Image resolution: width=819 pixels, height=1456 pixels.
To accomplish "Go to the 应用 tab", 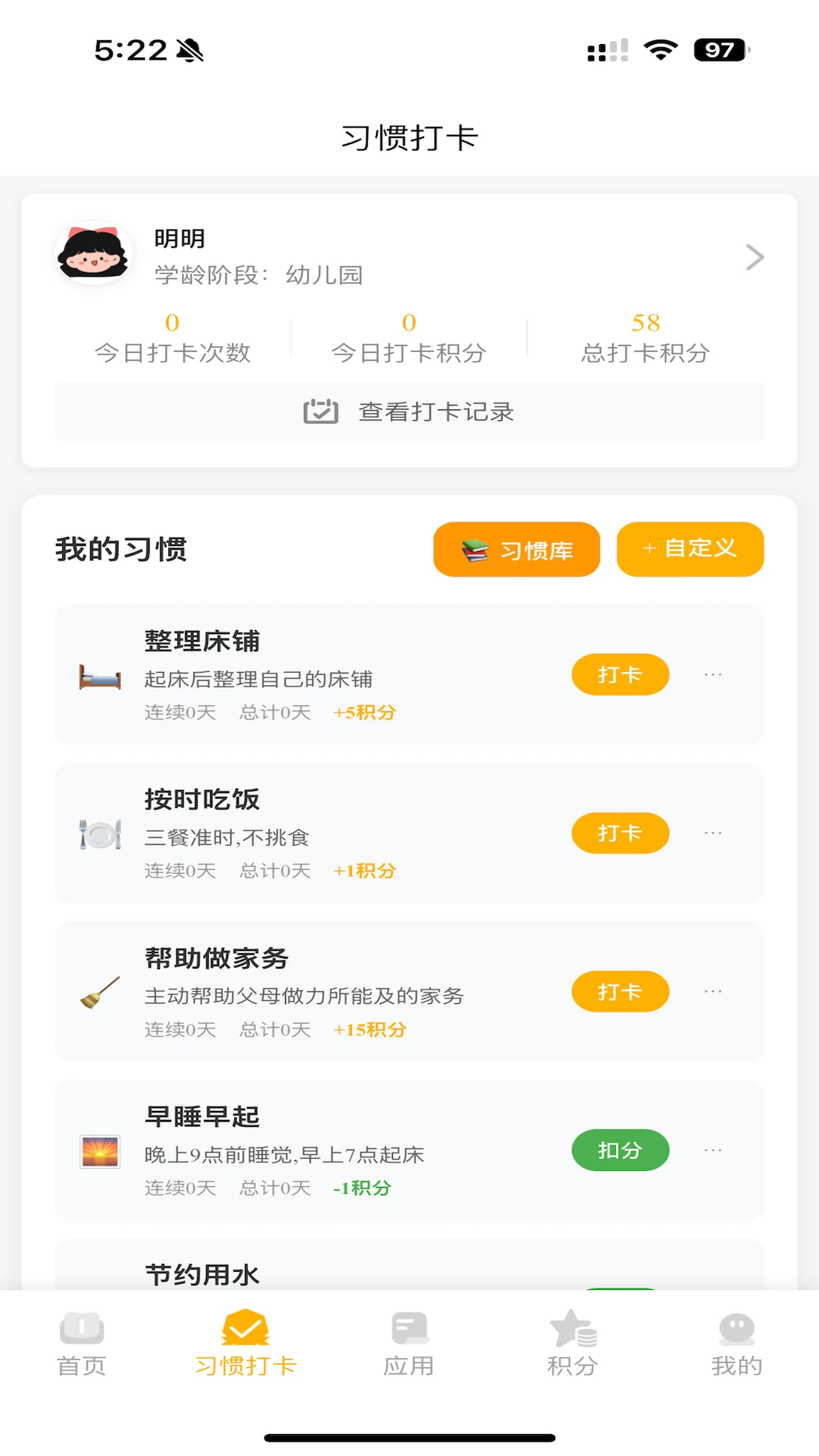I will (x=409, y=1343).
